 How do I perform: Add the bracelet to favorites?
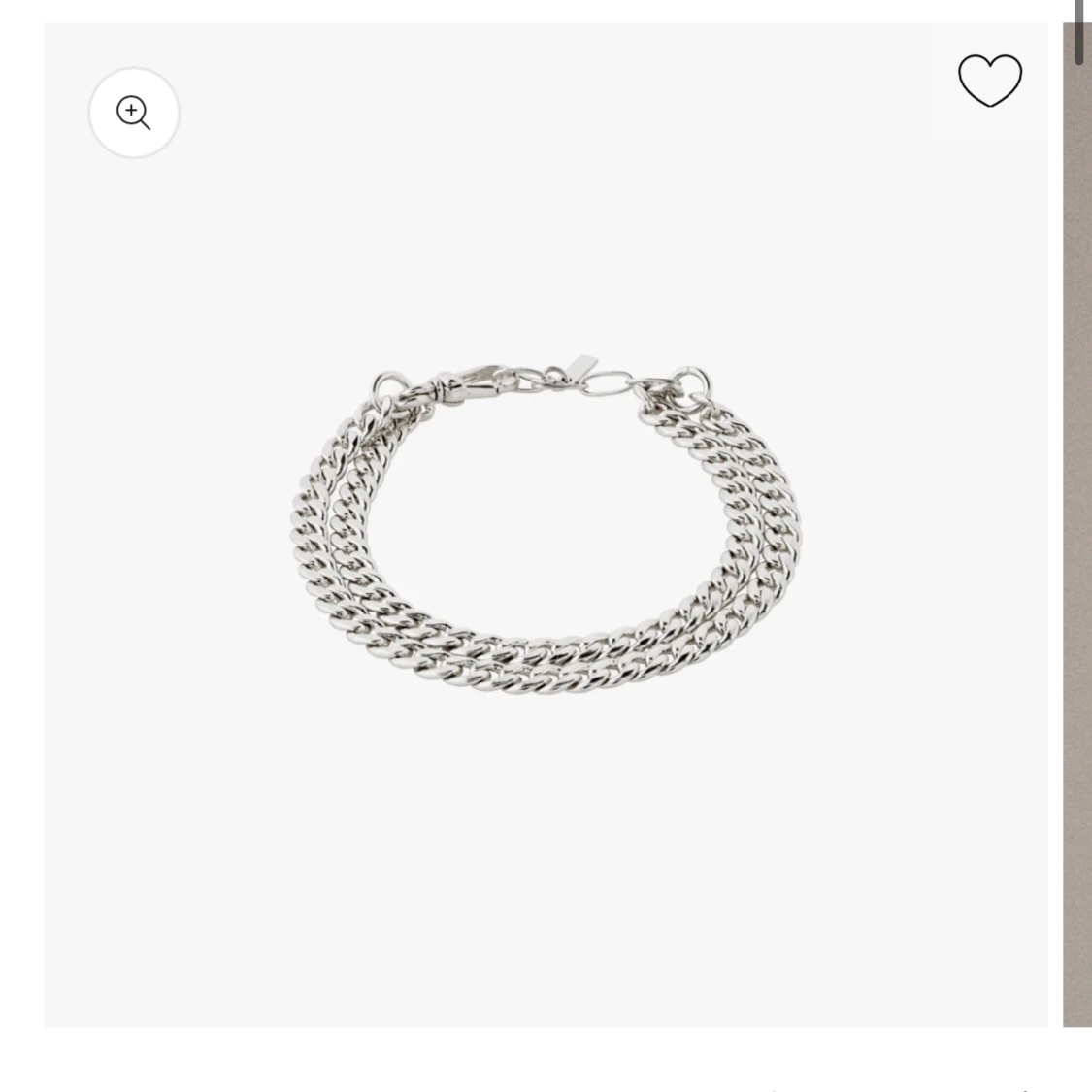tap(989, 81)
